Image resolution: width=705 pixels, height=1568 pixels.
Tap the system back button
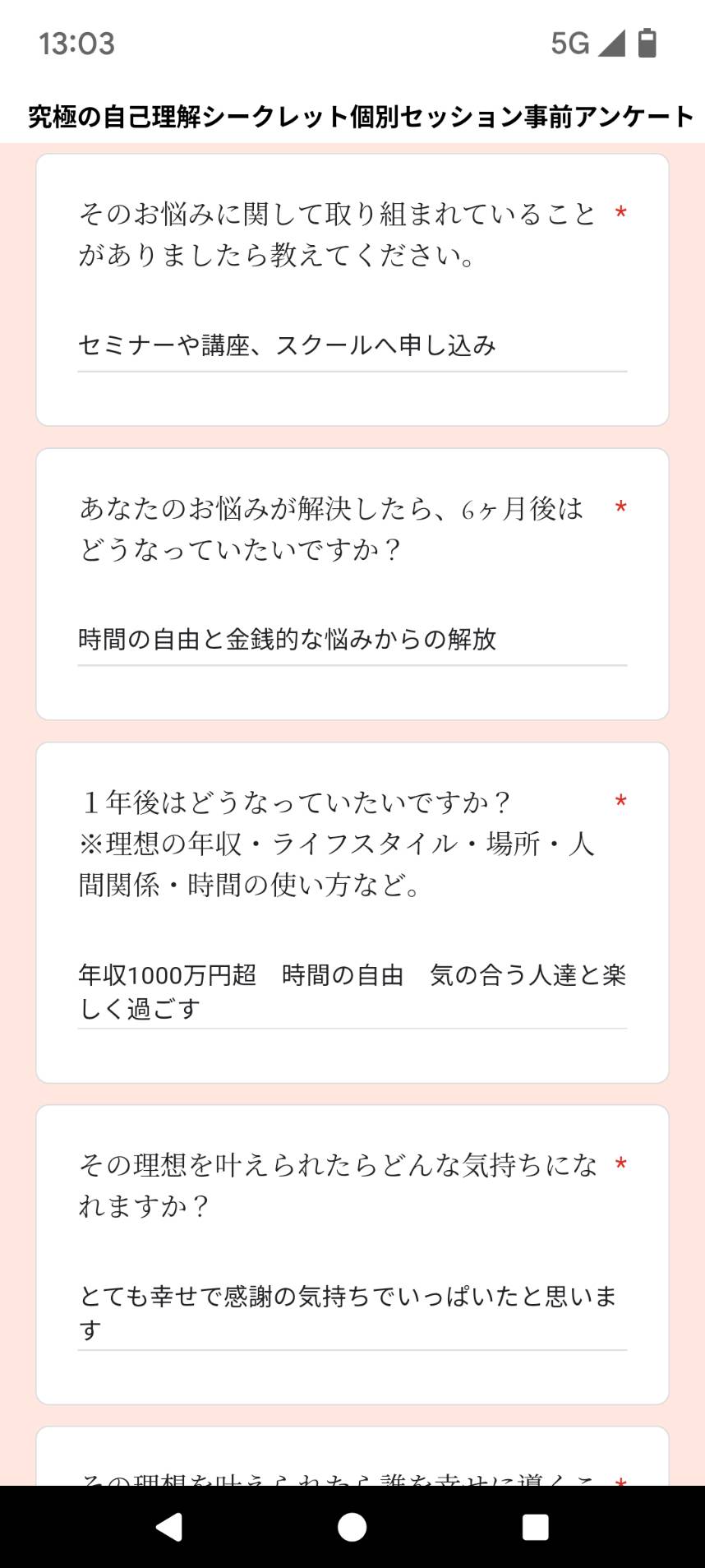pos(169,1527)
